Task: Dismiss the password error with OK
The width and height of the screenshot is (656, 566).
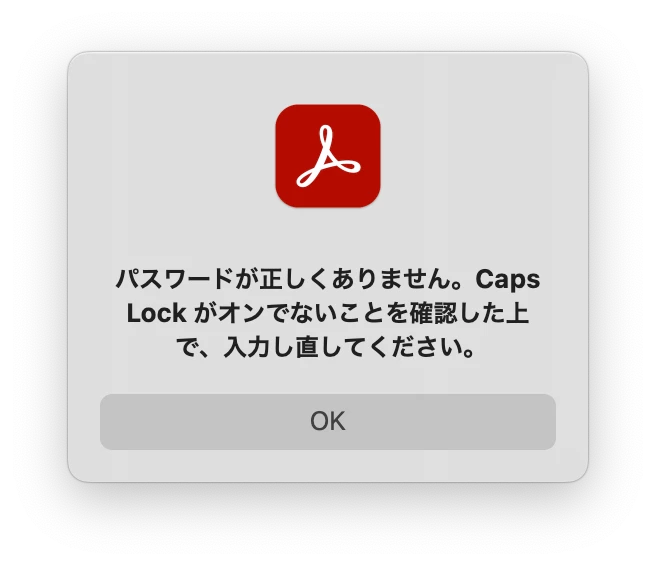Action: click(x=327, y=421)
